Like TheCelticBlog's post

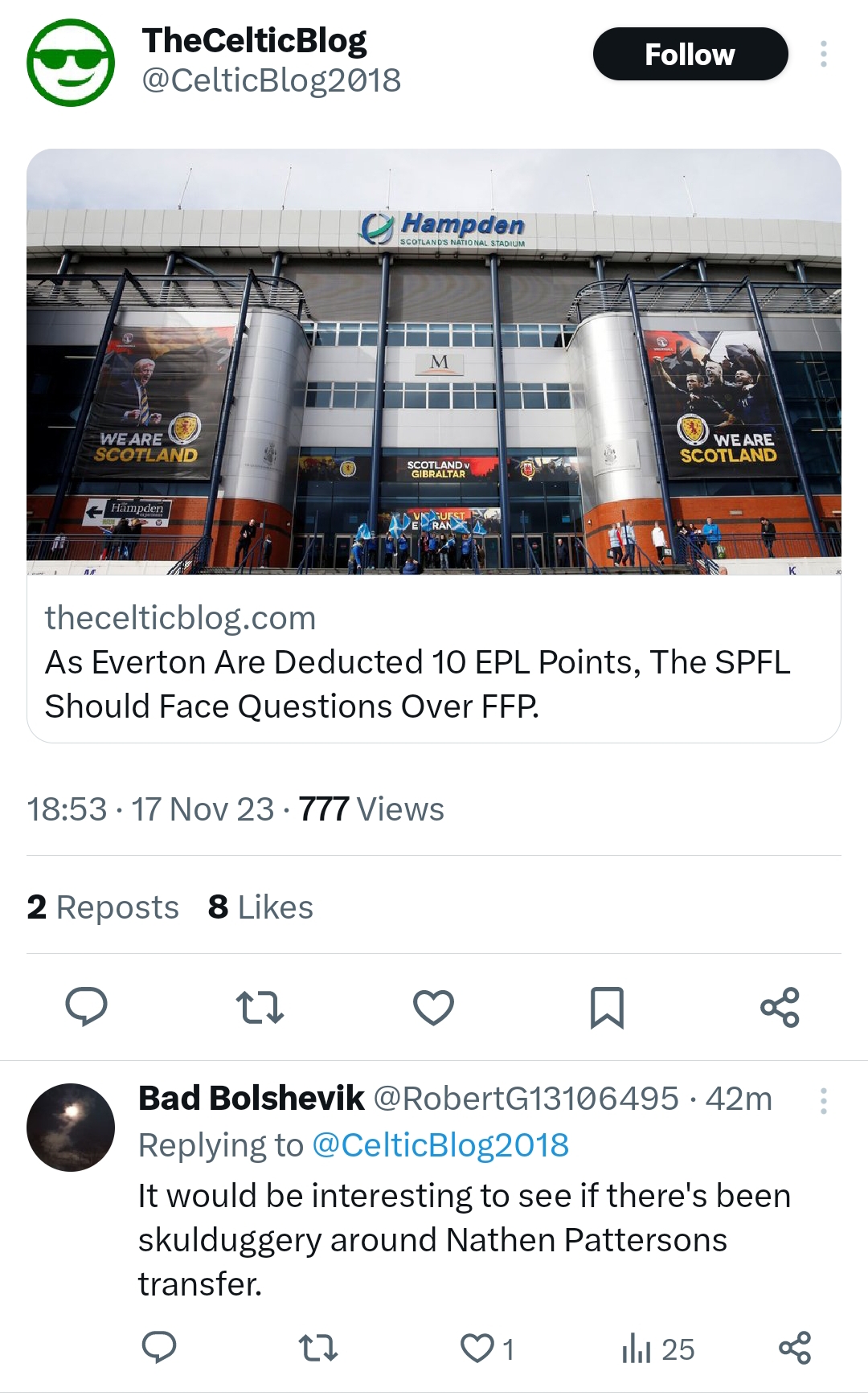(433, 1007)
